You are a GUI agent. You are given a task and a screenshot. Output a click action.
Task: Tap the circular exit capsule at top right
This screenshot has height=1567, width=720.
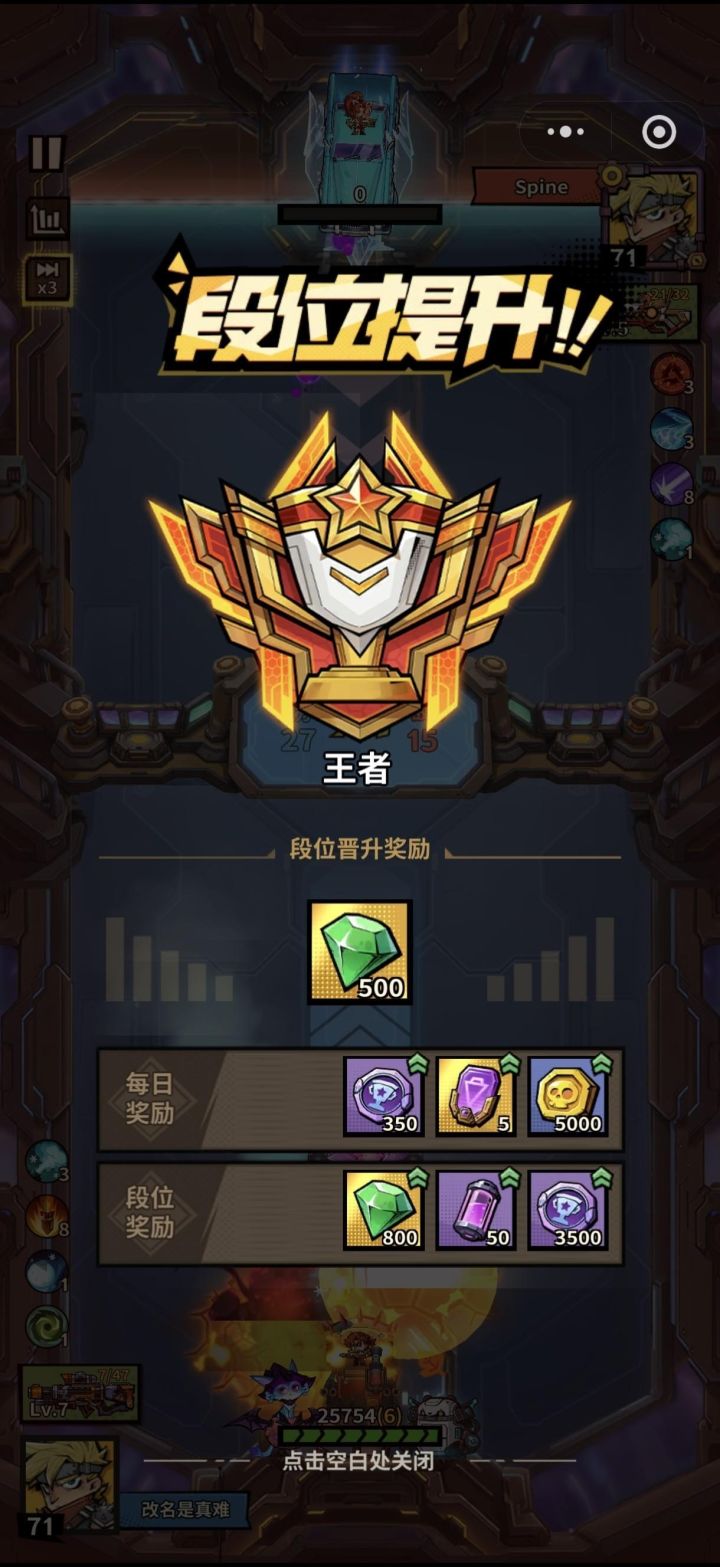click(x=659, y=131)
